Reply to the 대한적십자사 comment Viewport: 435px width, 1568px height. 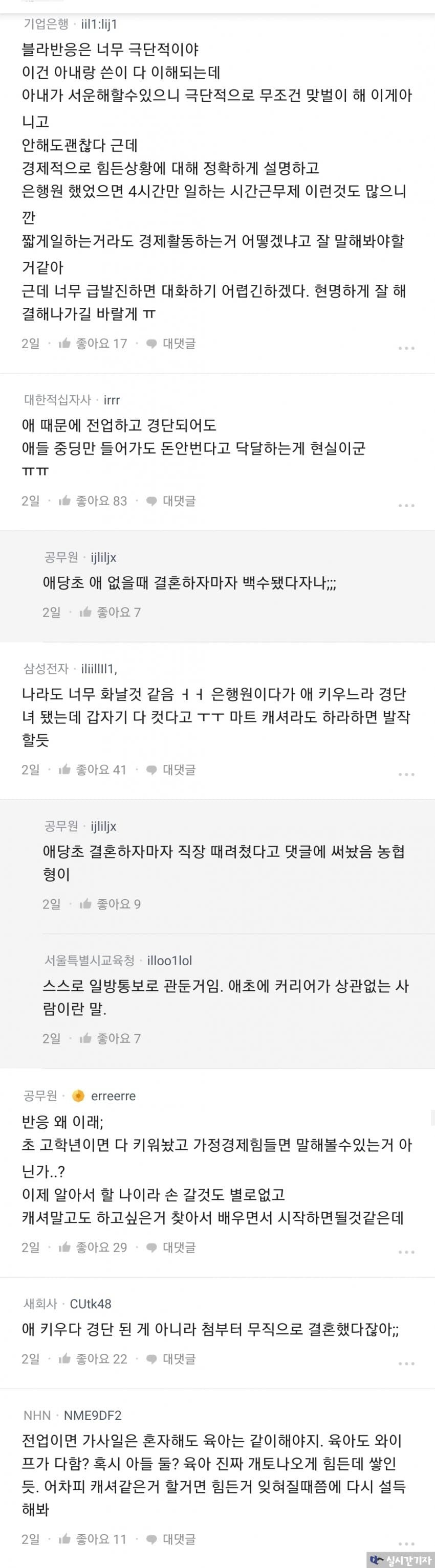171,501
